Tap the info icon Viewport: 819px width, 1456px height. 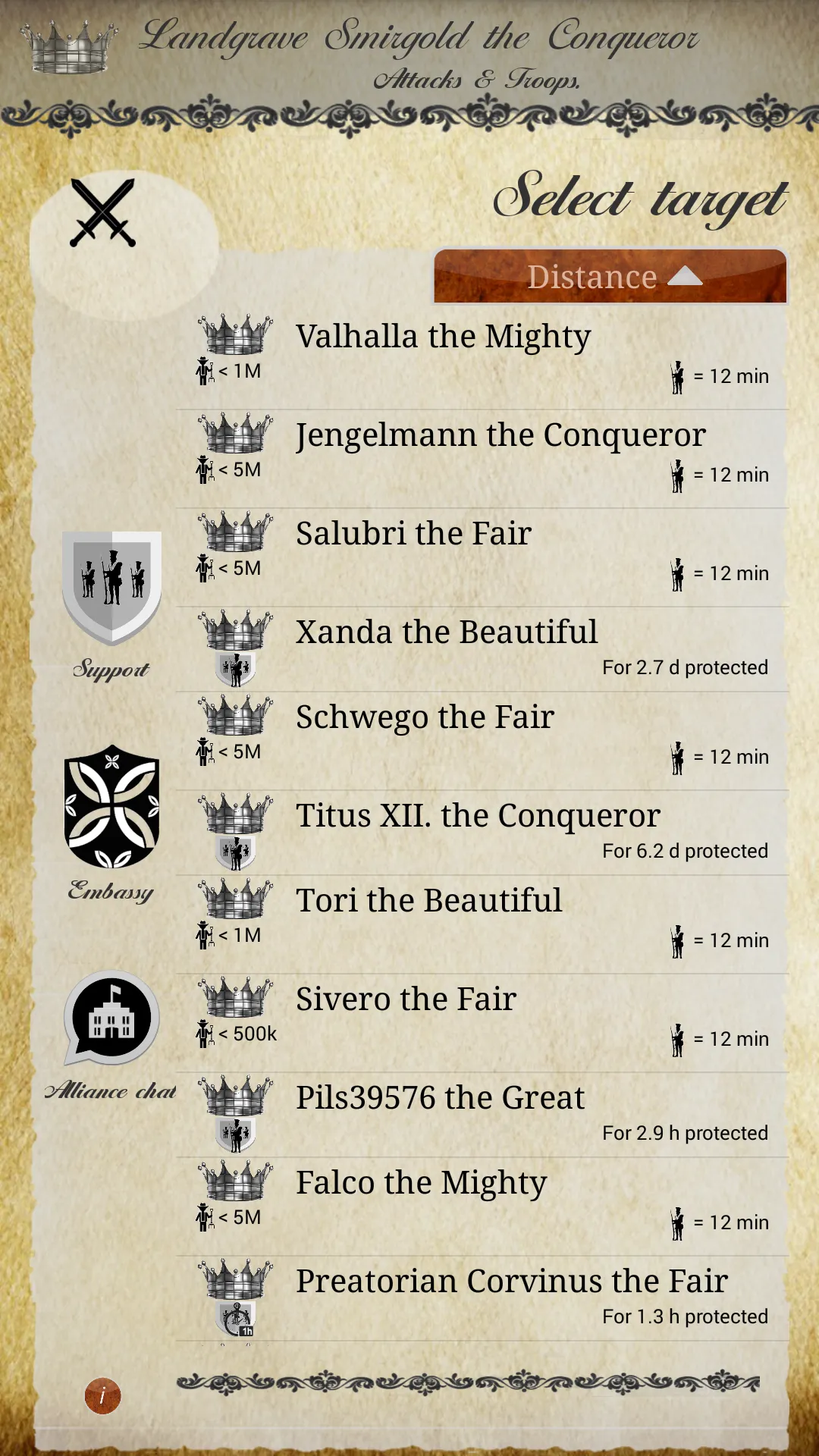[x=102, y=1395]
